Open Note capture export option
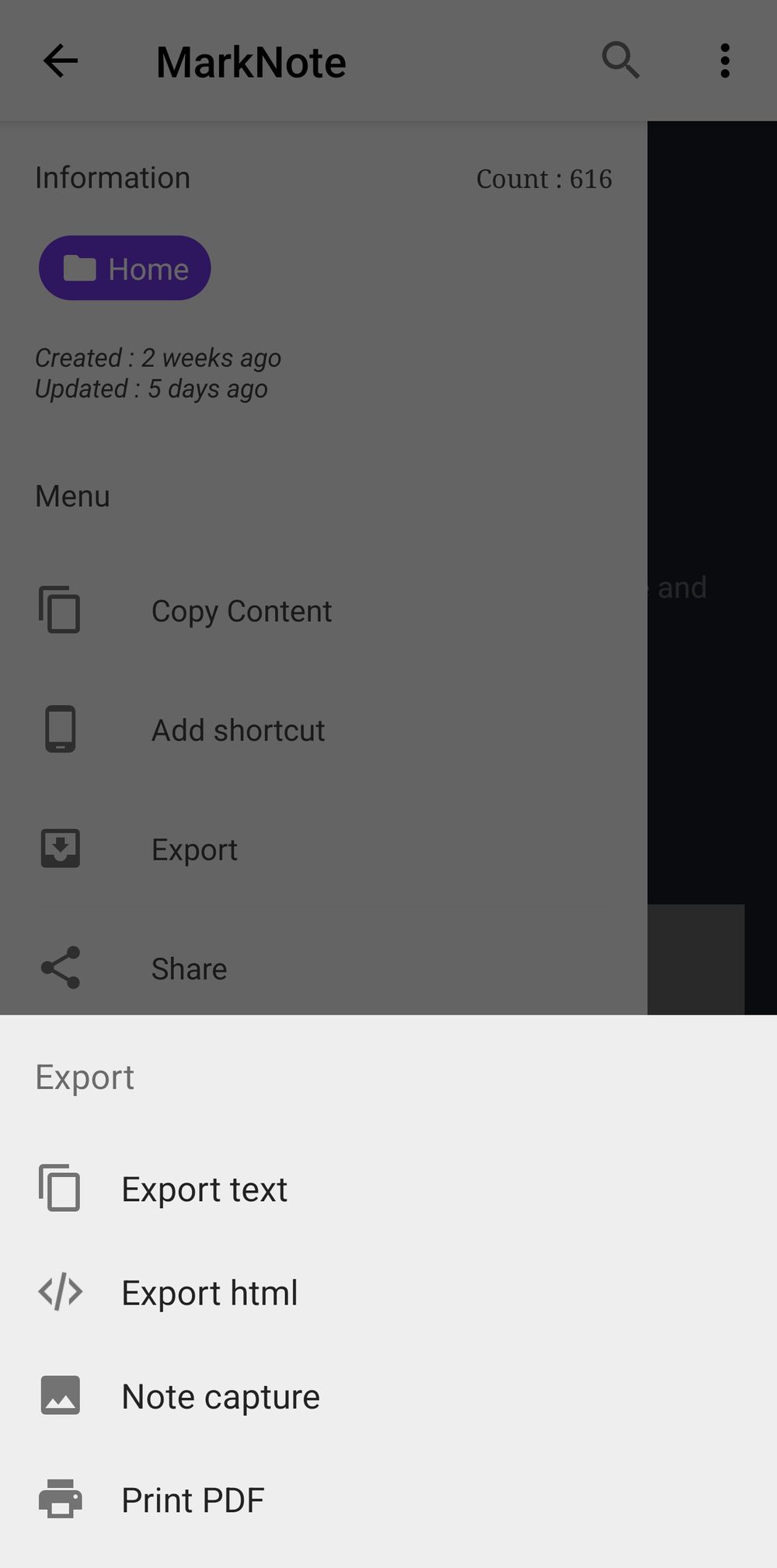Viewport: 777px width, 1568px height. pos(221,1397)
